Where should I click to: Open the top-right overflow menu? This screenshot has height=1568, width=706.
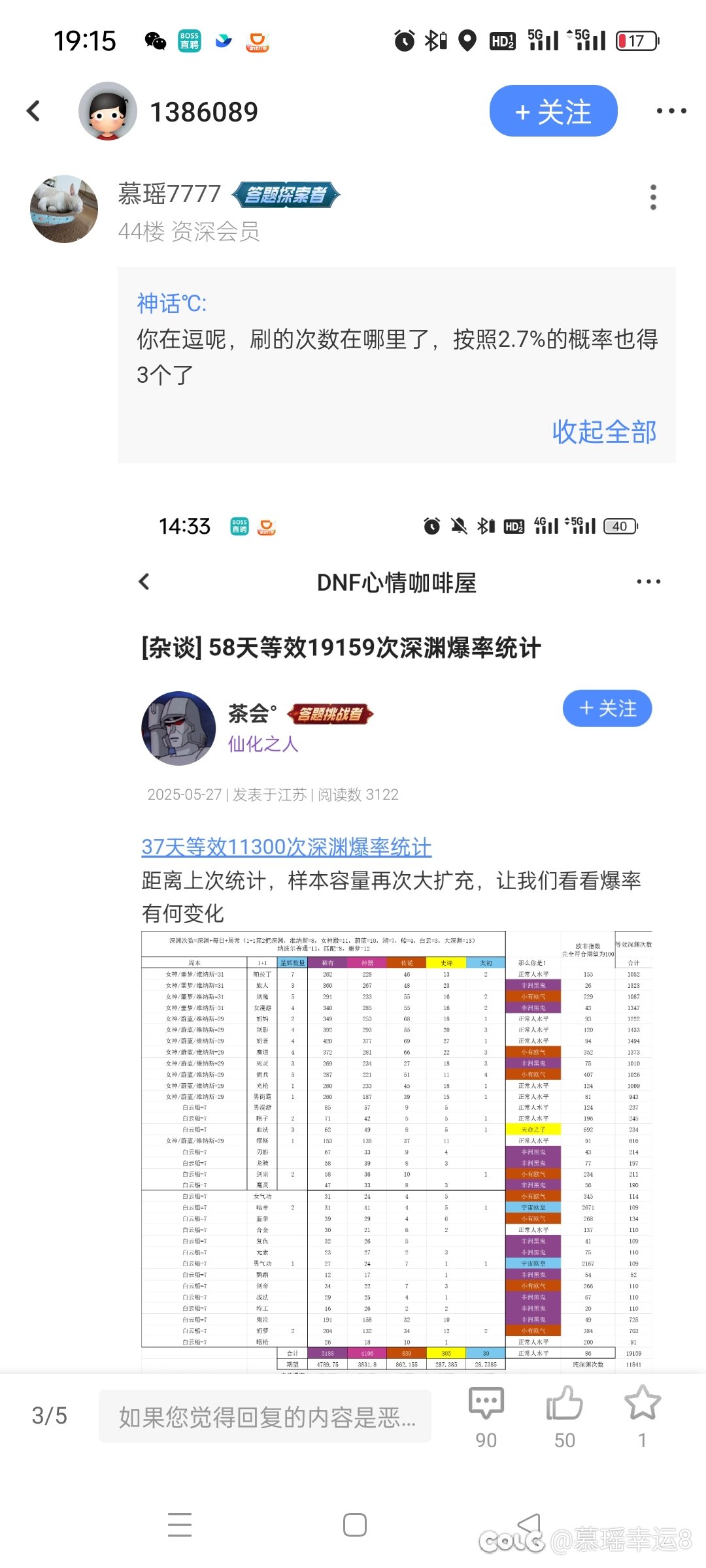tap(671, 111)
